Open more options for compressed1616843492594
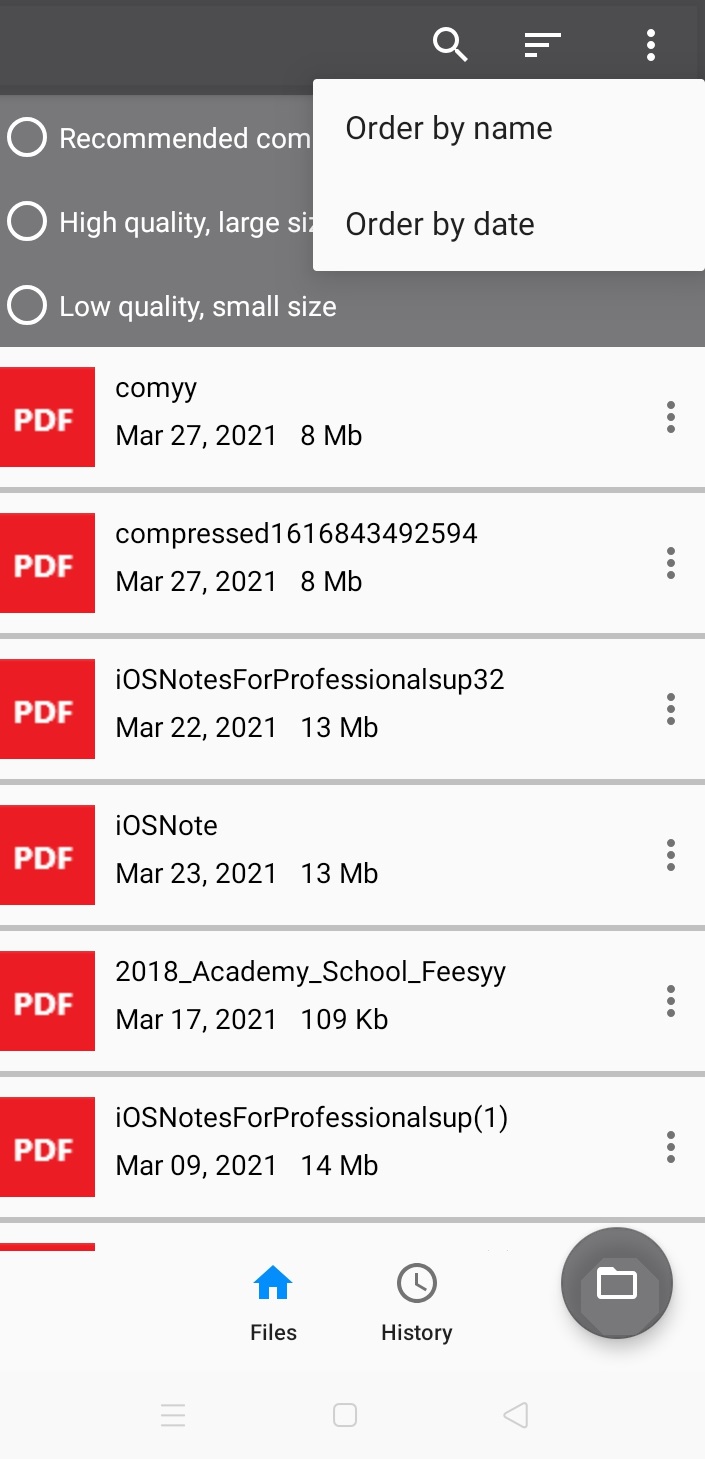This screenshot has height=1459, width=705. click(670, 563)
